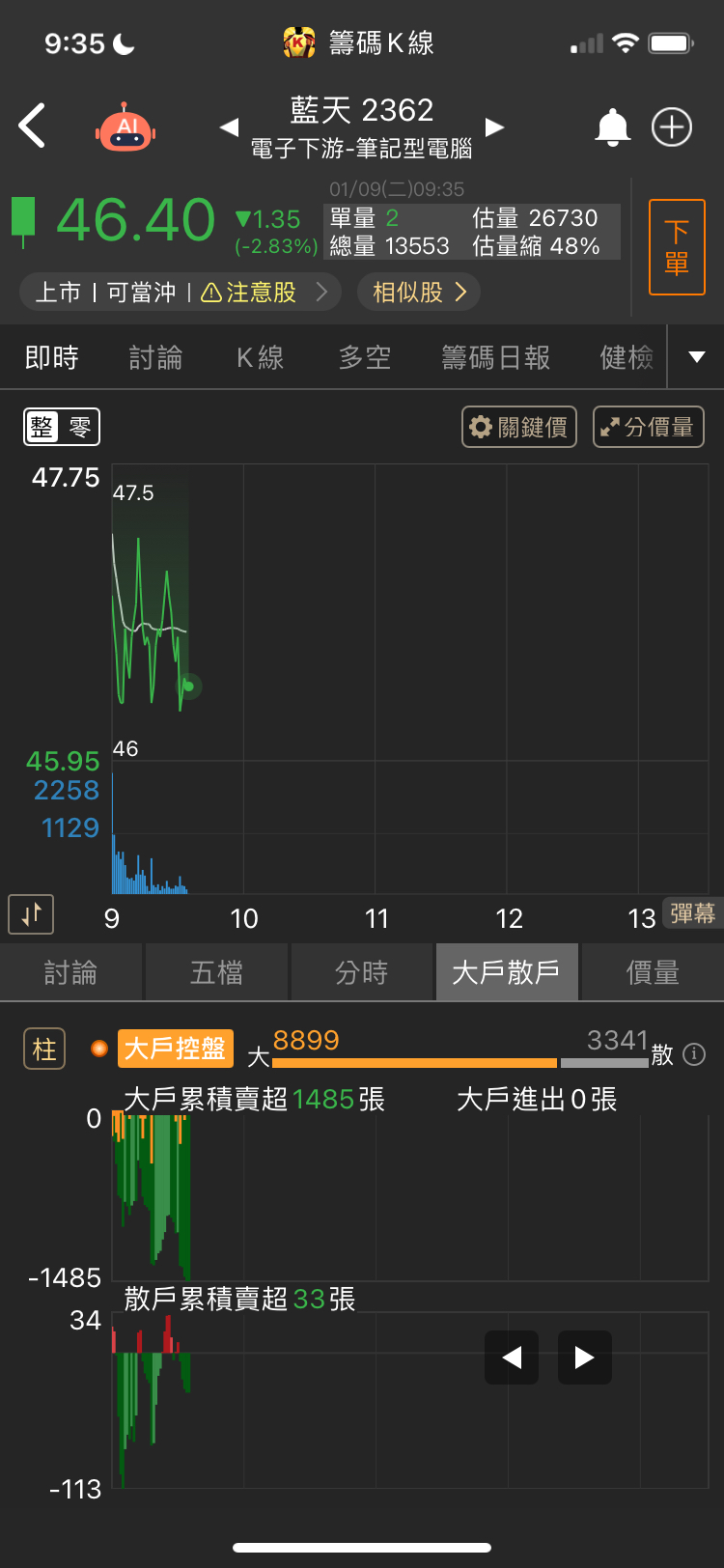
Task: Open the tab overflow dropdown chevron
Action: tap(697, 356)
